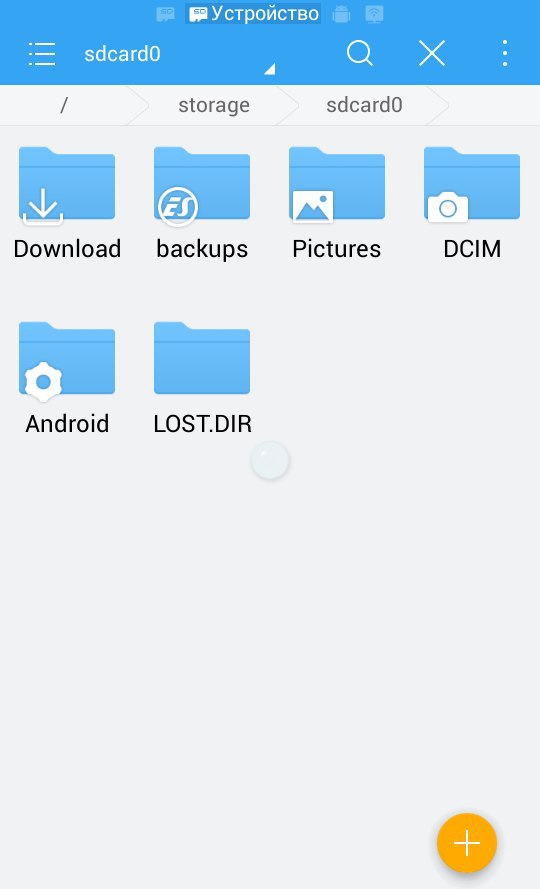
Task: Create new item with plus button
Action: [x=467, y=843]
